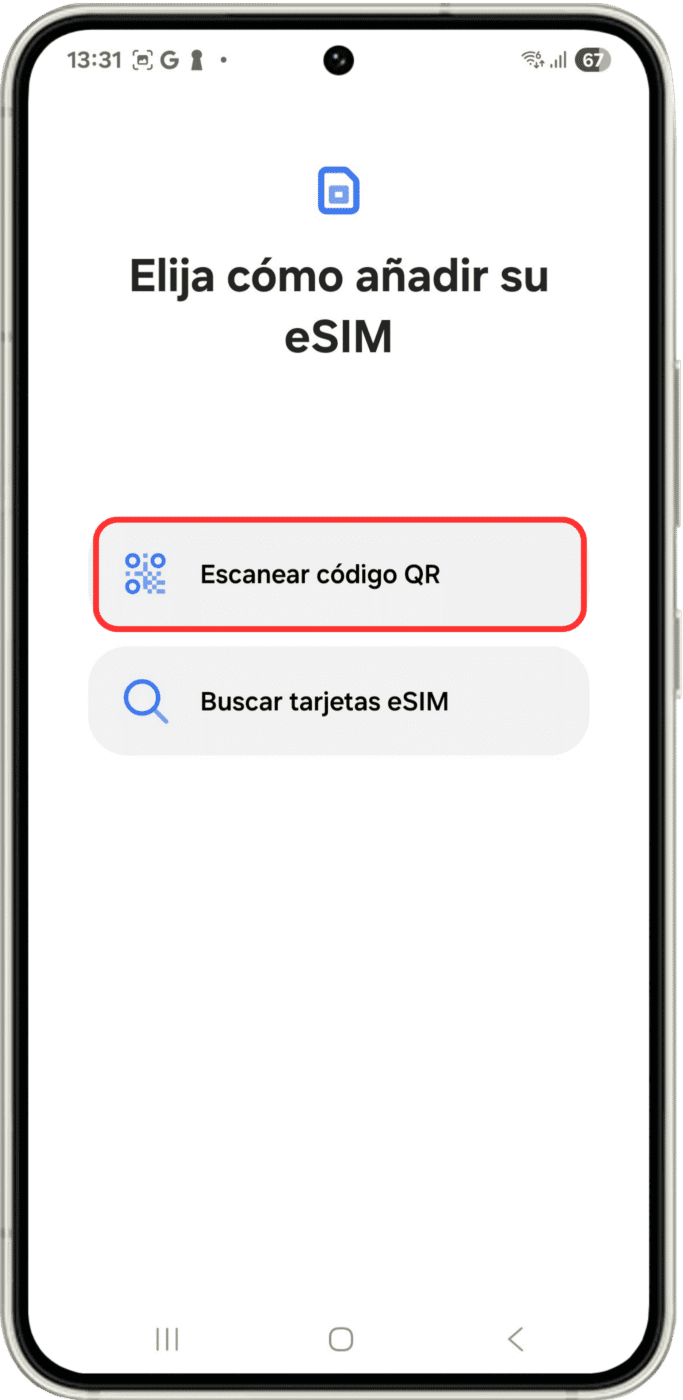Screen dimensions: 683x1400
Task: Tap the home button in navigation bar
Action: [x=341, y=1339]
